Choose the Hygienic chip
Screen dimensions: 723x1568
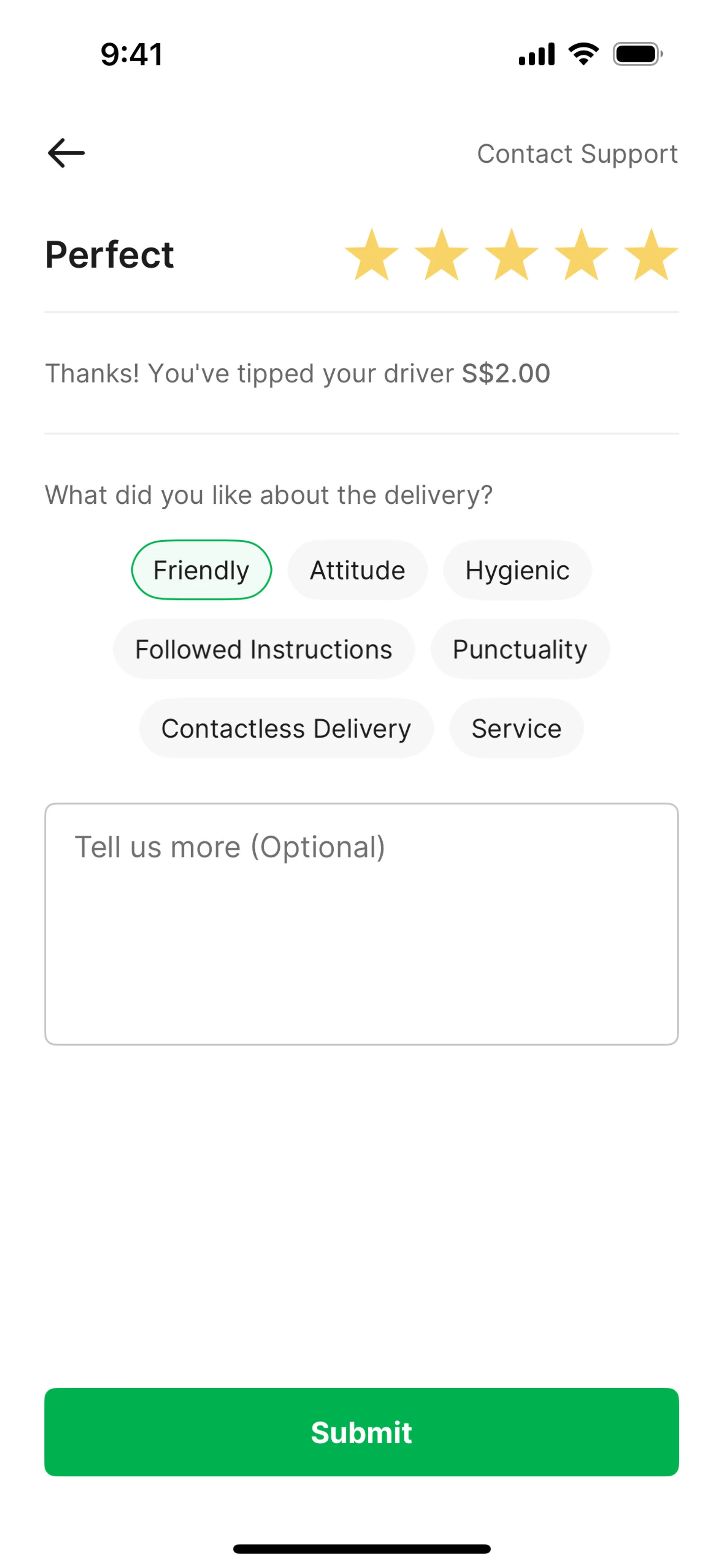tap(517, 570)
